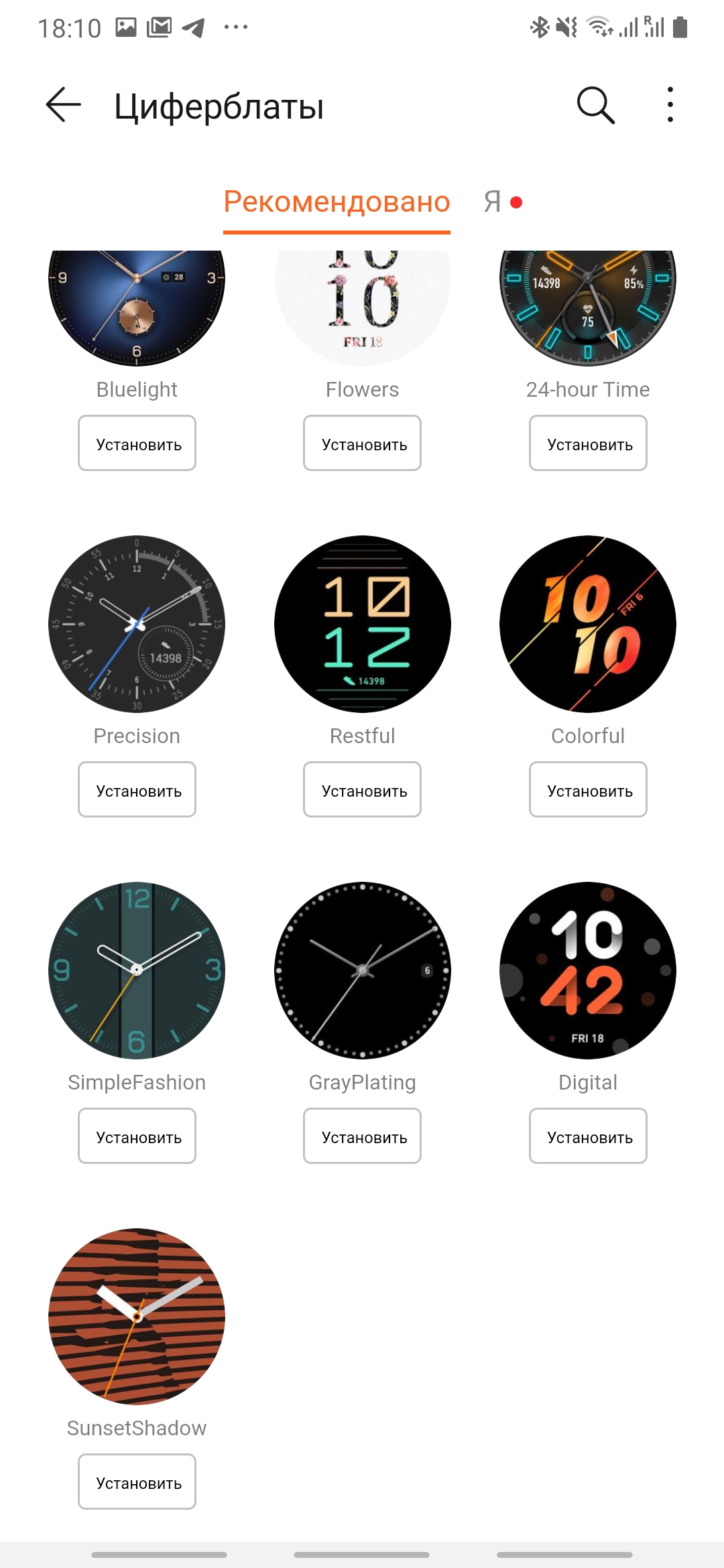Open the watch face search
This screenshot has width=724, height=1568.
pos(595,105)
